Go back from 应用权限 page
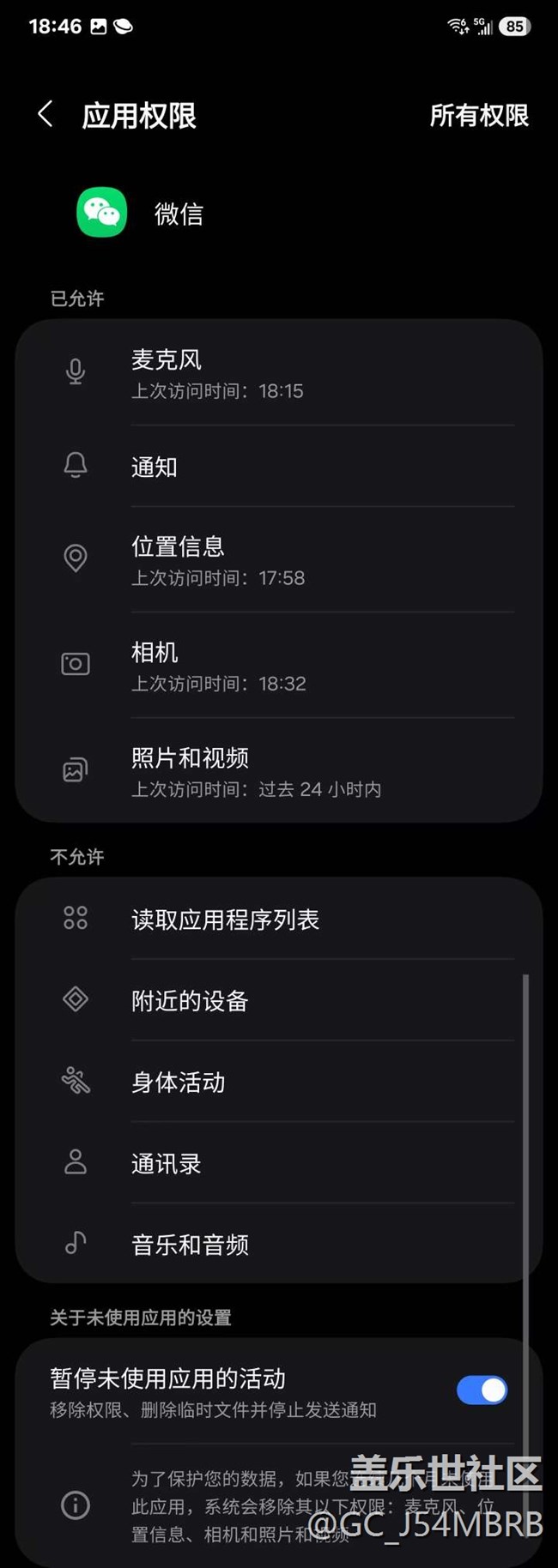Viewport: 558px width, 1568px height. (x=45, y=114)
